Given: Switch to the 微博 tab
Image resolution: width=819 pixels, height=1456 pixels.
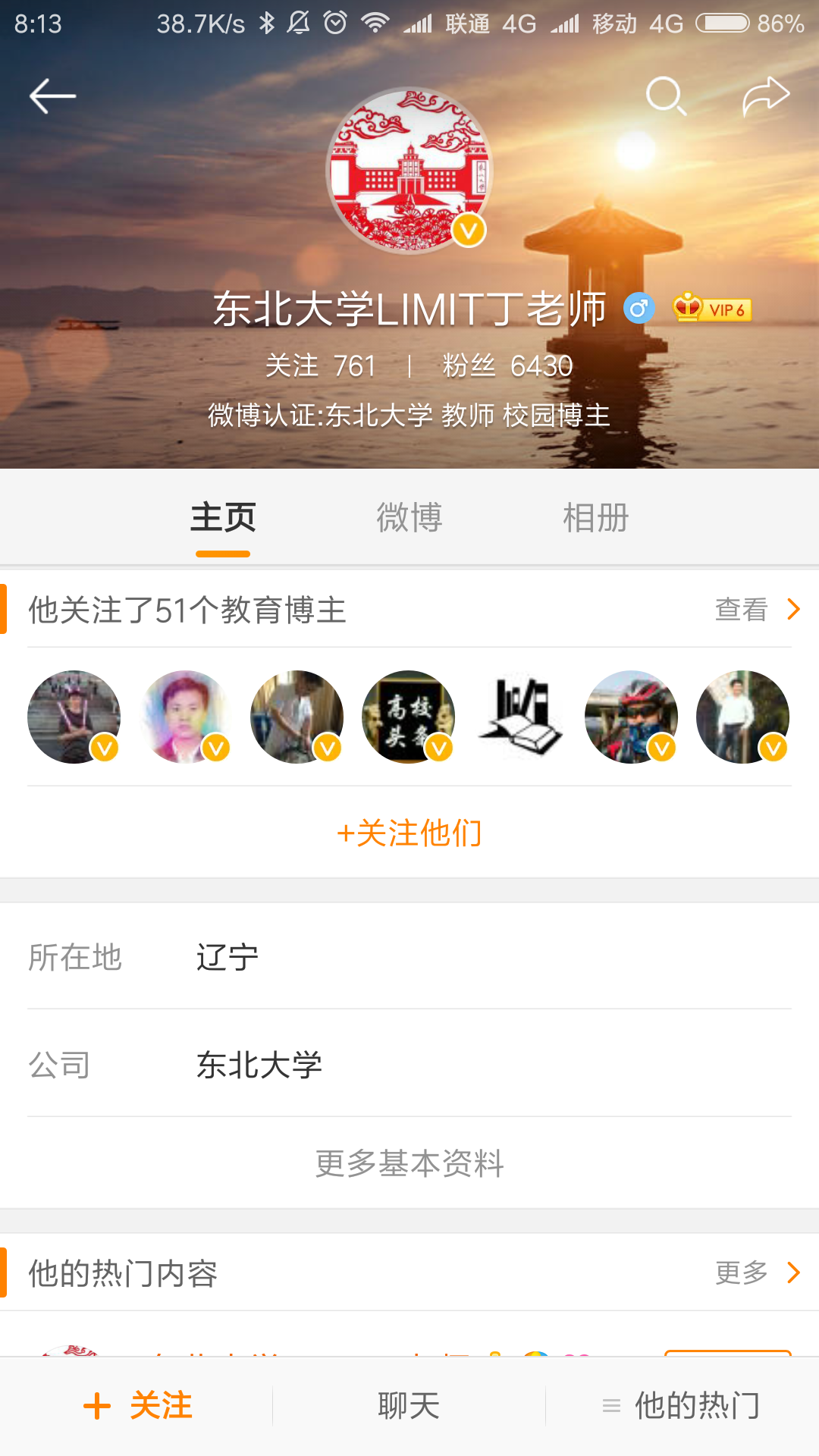Looking at the screenshot, I should point(409,518).
